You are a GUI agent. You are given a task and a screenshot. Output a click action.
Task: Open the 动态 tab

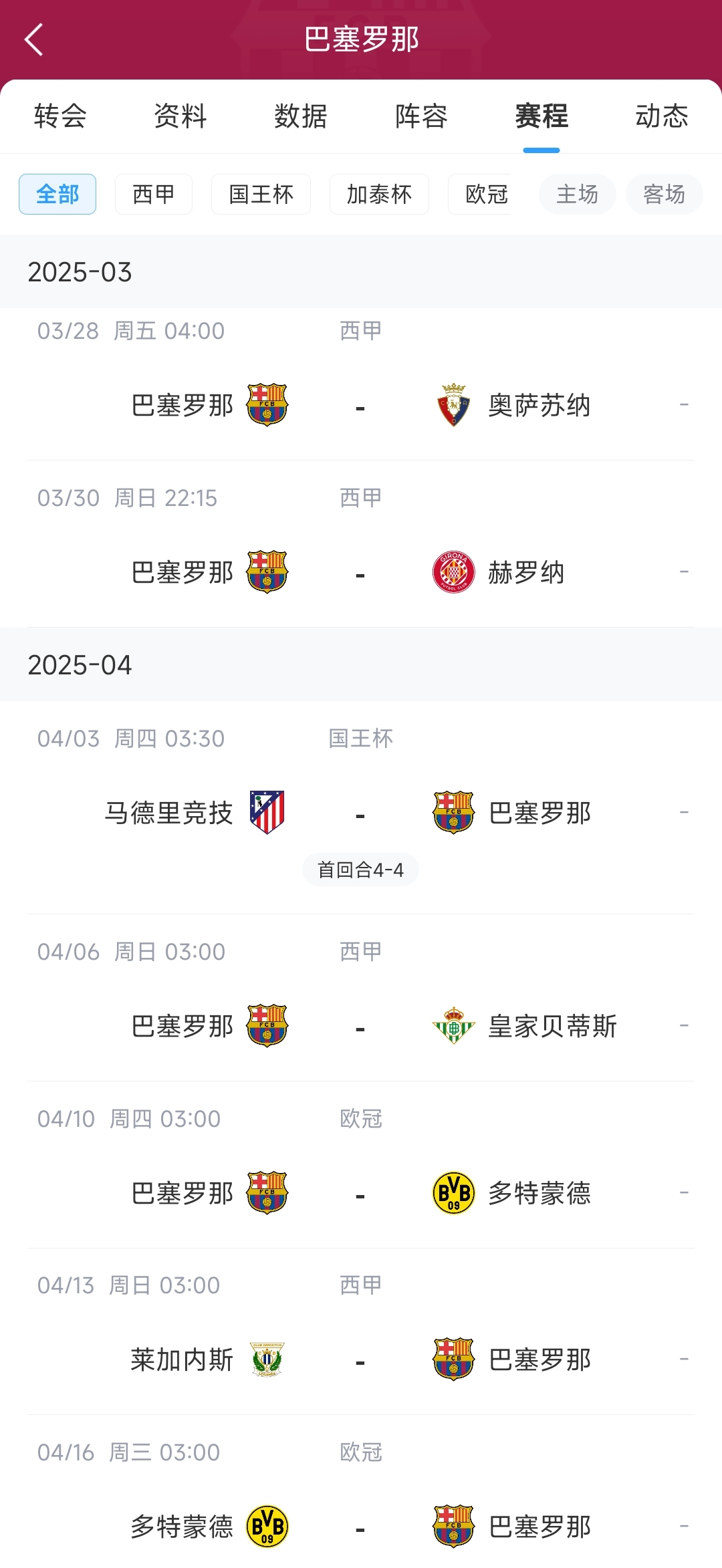pyautogui.click(x=661, y=116)
